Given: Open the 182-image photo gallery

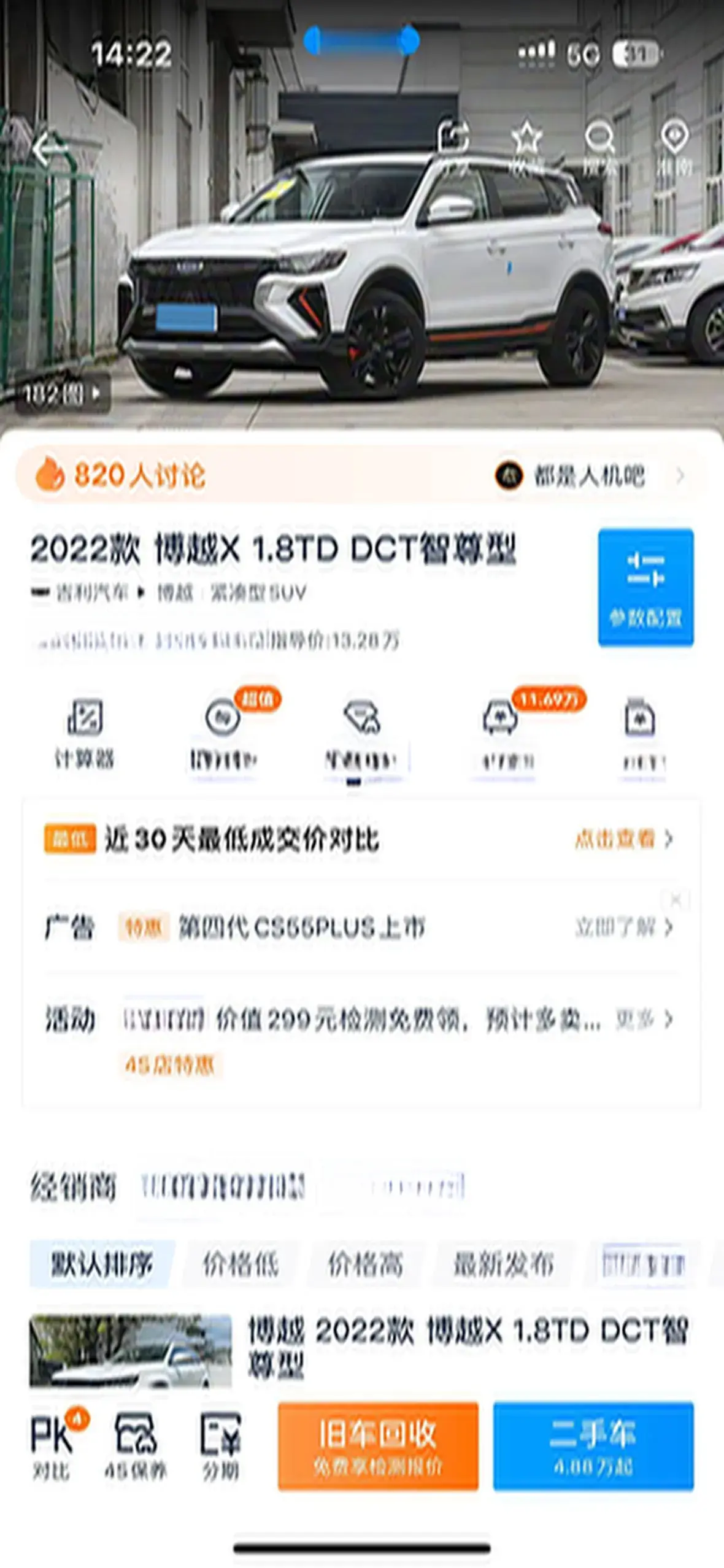Looking at the screenshot, I should point(62,394).
